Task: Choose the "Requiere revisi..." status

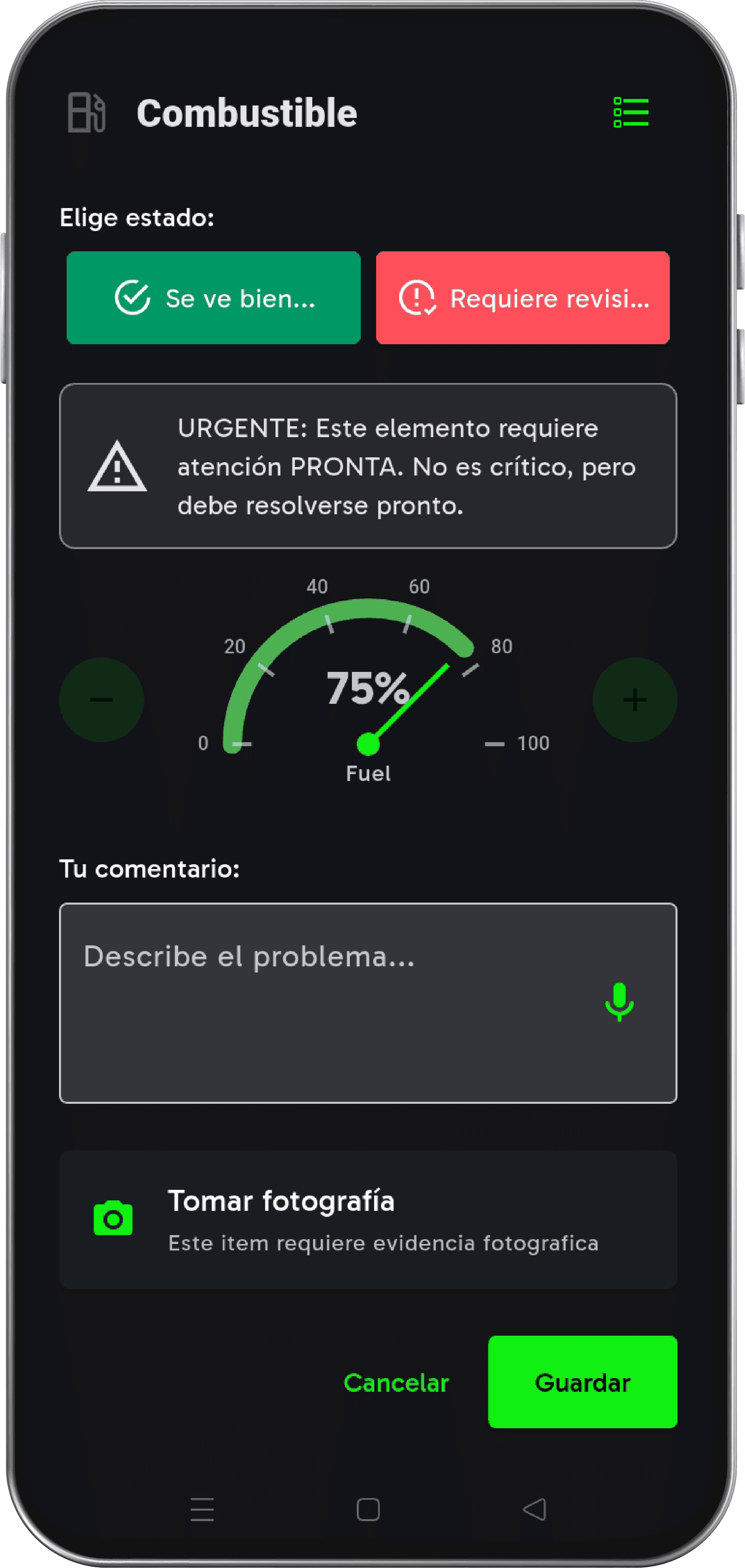Action: (523, 298)
